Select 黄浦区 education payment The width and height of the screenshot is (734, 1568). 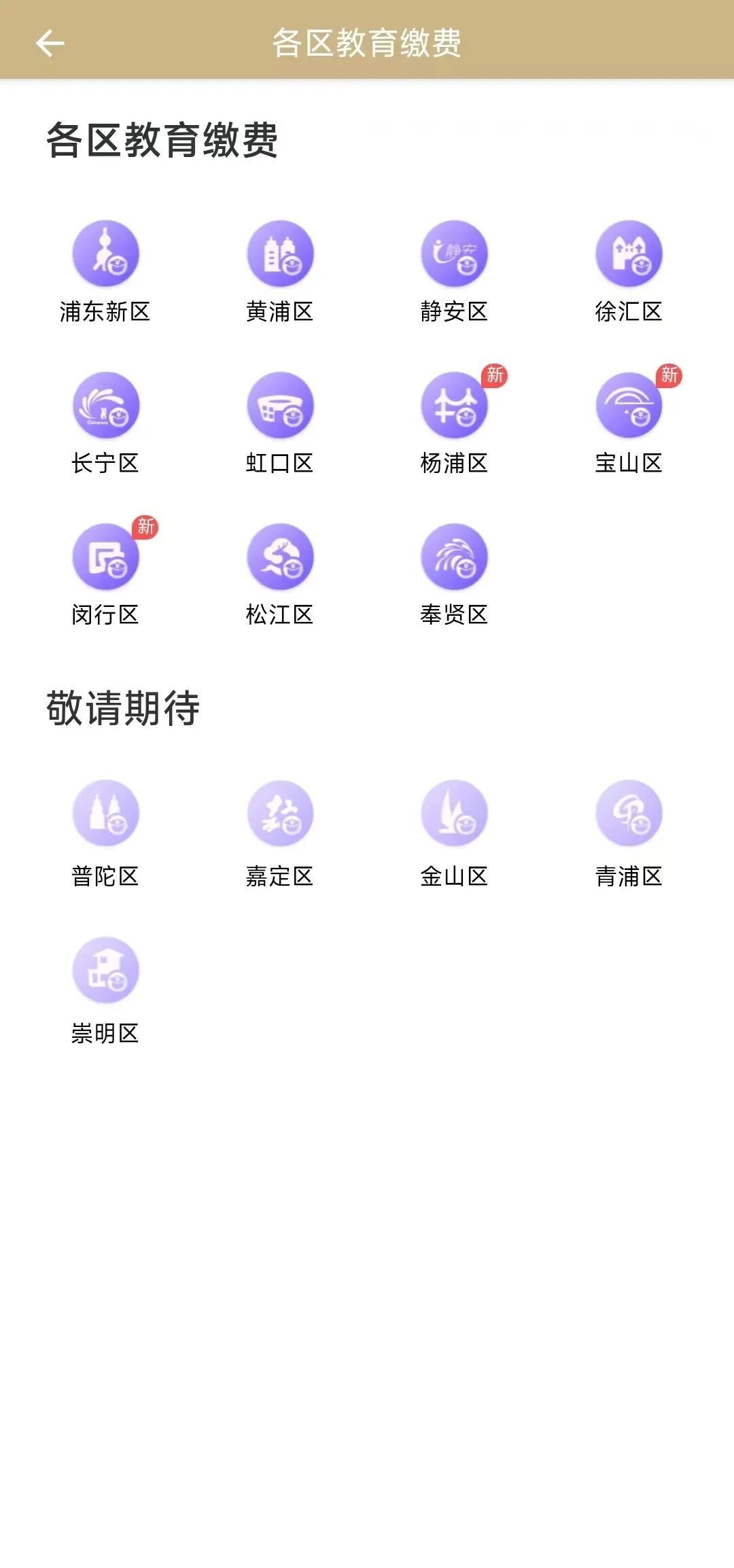click(280, 254)
